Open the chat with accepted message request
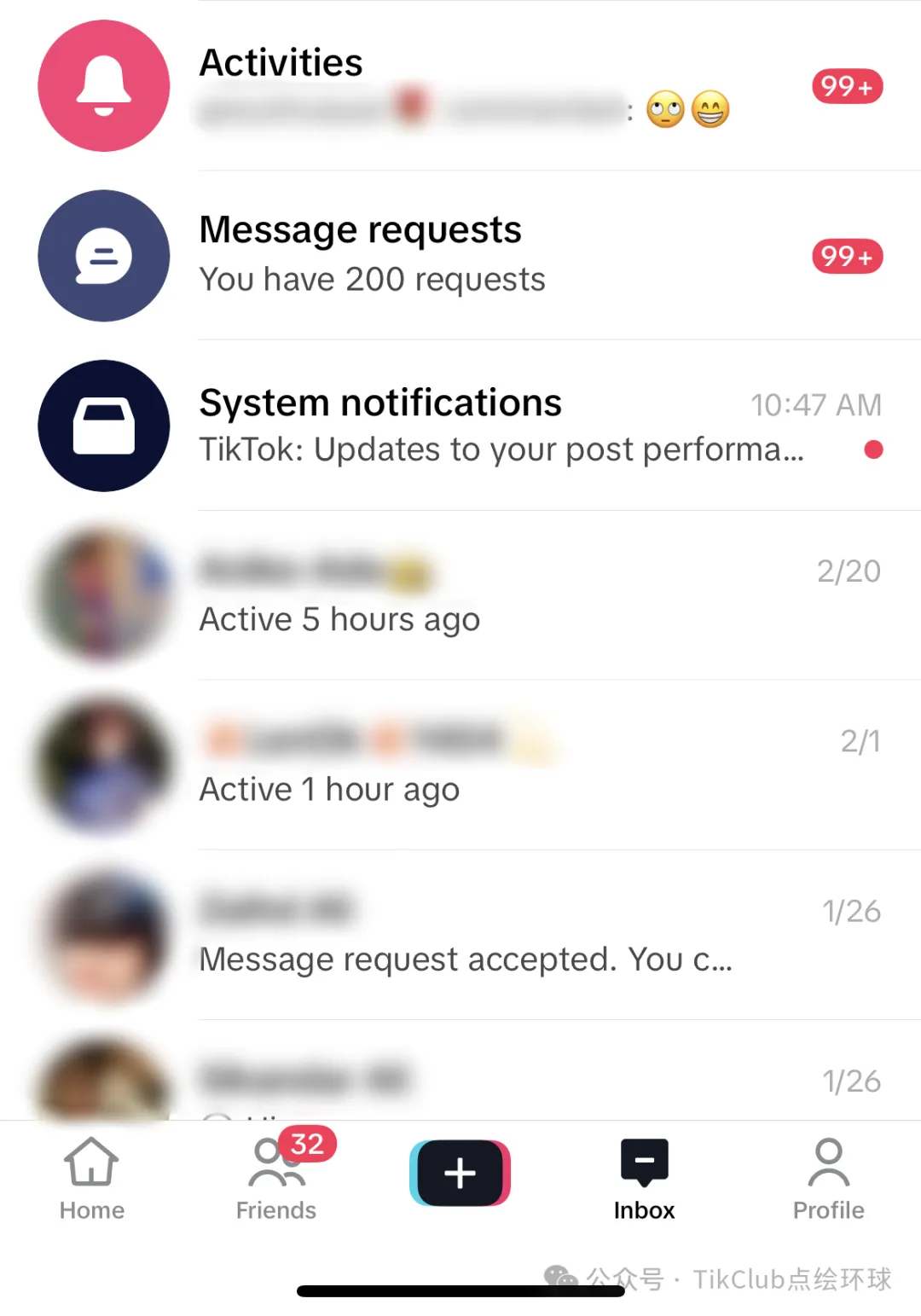 pos(460,935)
